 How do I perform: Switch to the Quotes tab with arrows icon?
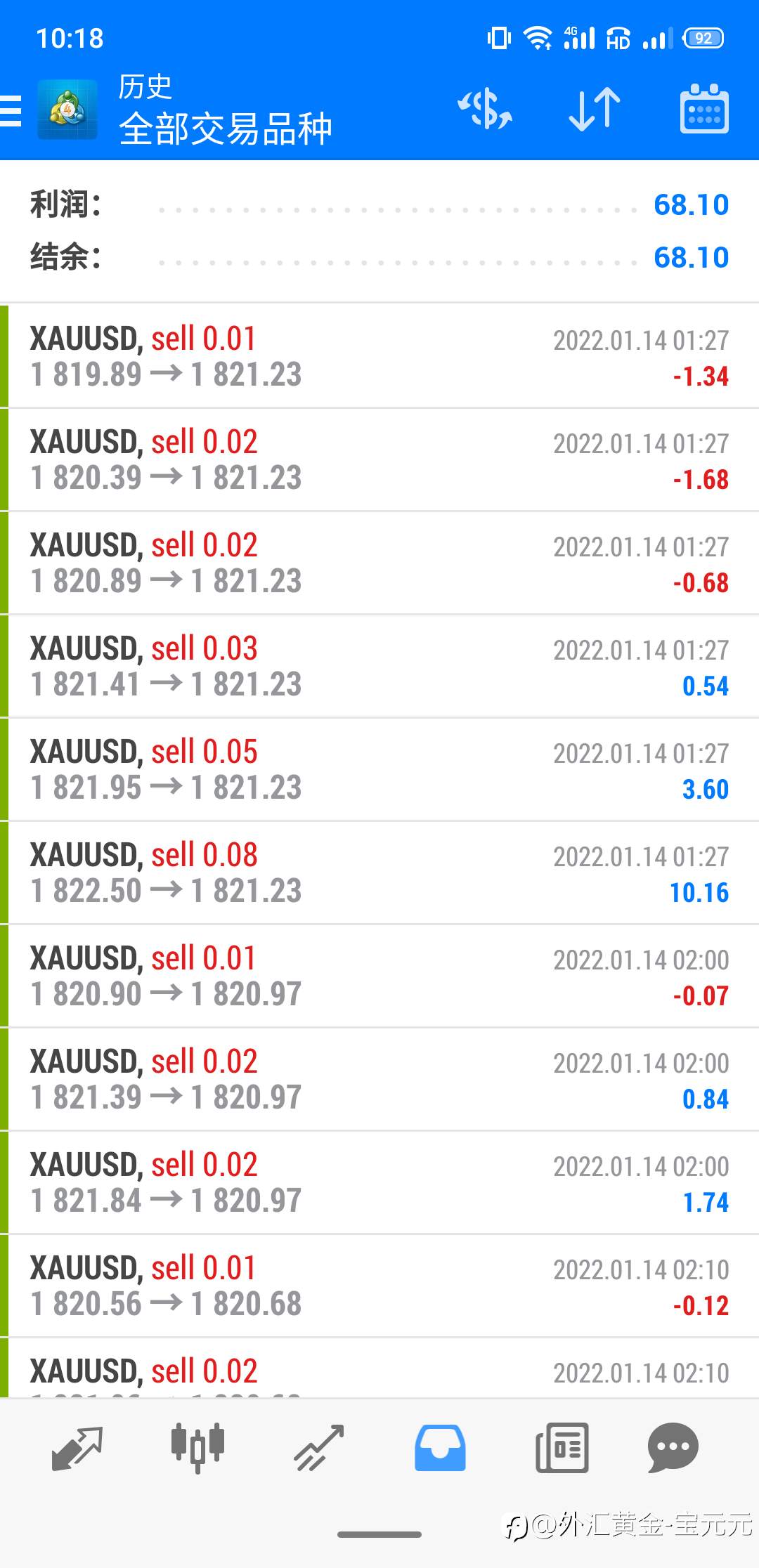pos(77,1448)
